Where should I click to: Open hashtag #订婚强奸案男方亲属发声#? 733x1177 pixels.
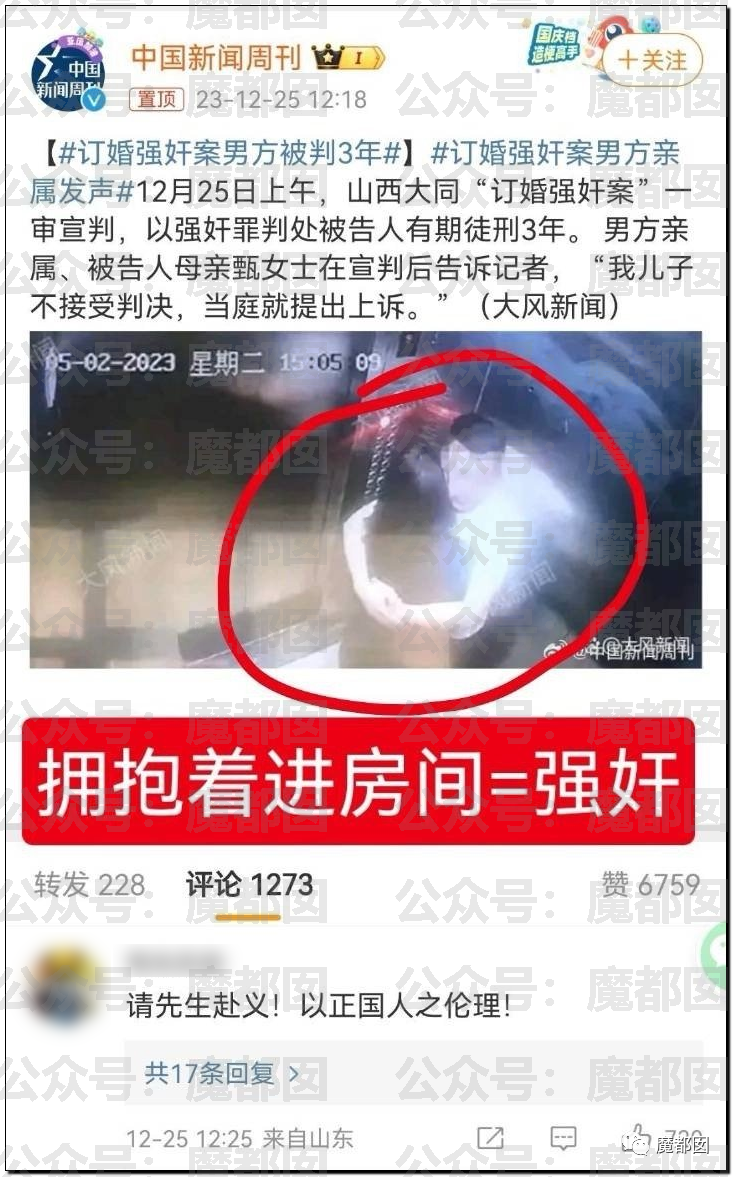pos(556,153)
